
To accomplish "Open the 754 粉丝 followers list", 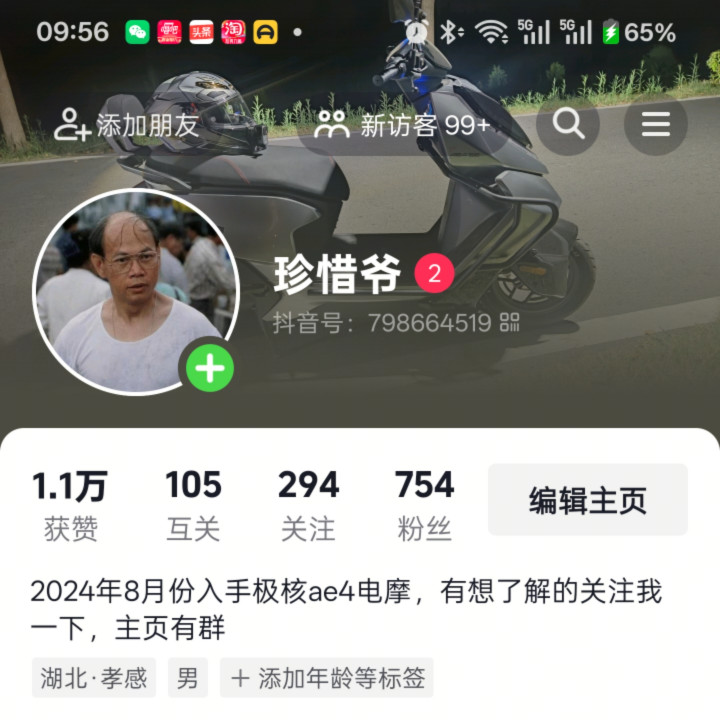I will point(424,505).
